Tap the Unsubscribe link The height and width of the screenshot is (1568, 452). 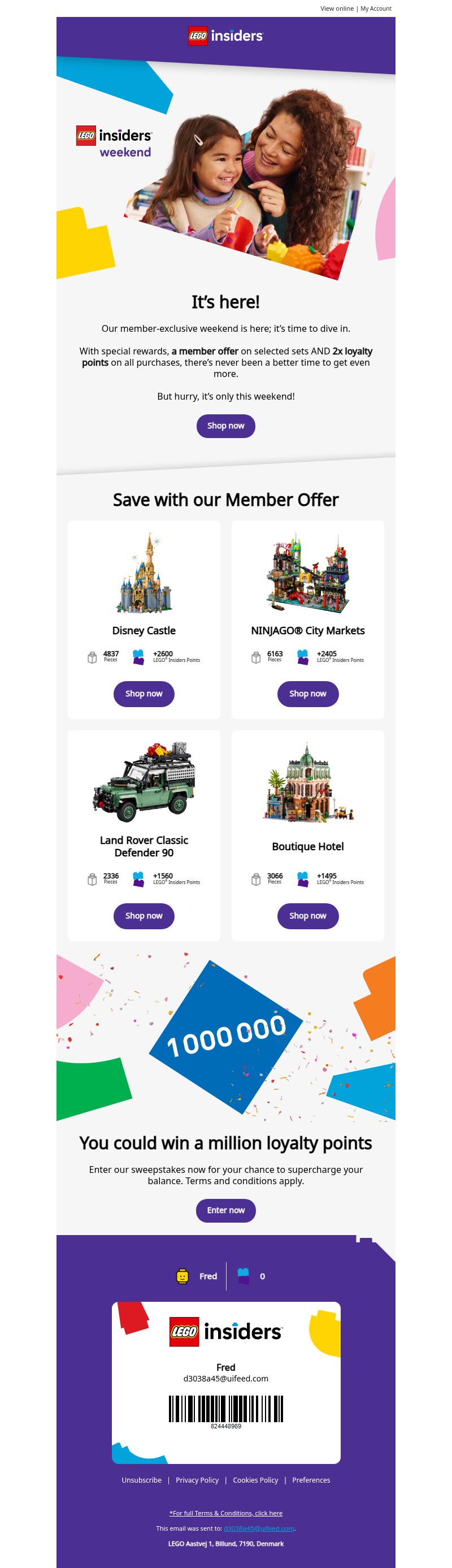tap(141, 1480)
